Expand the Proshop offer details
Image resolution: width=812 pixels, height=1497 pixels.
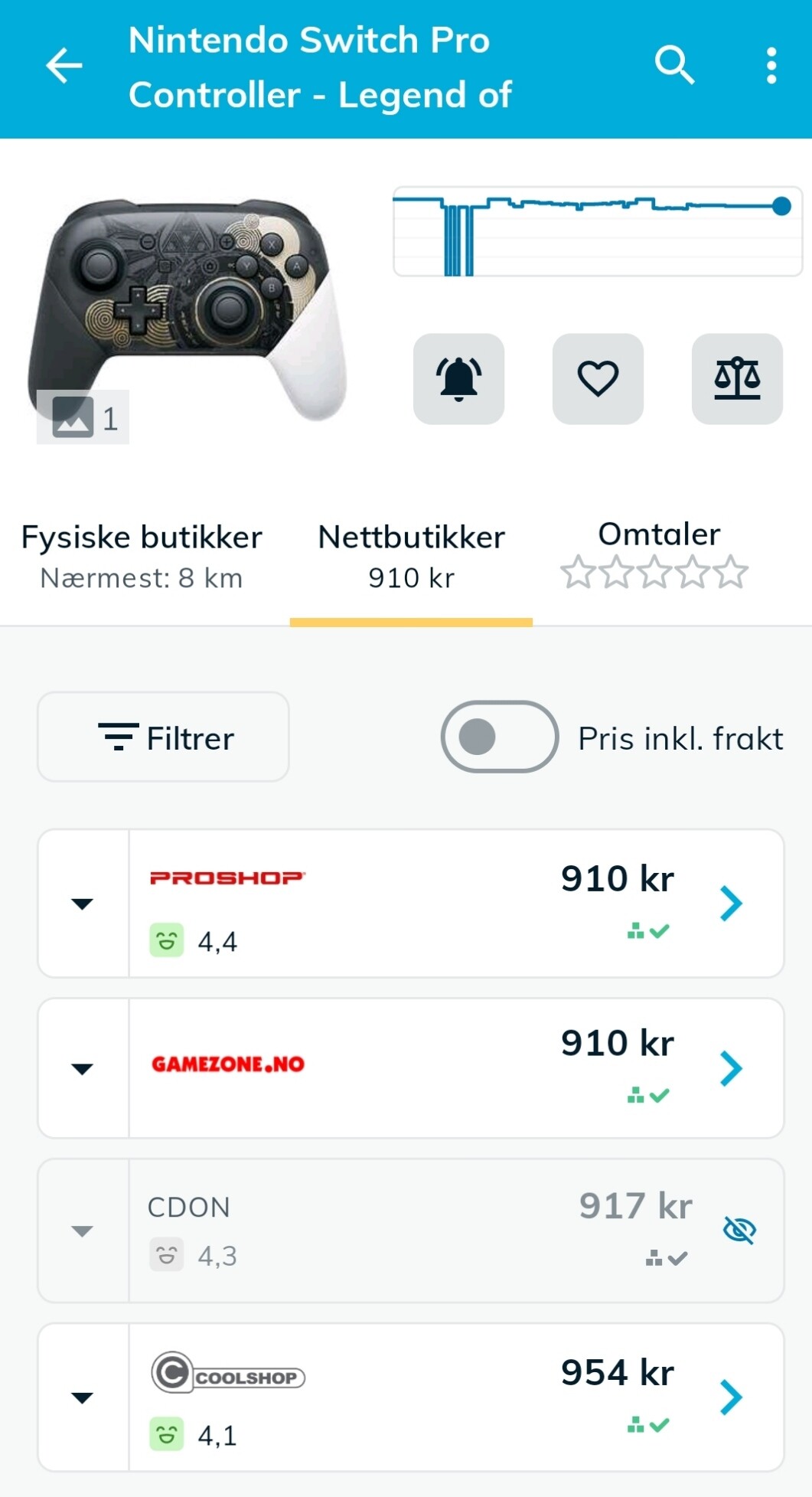click(83, 904)
